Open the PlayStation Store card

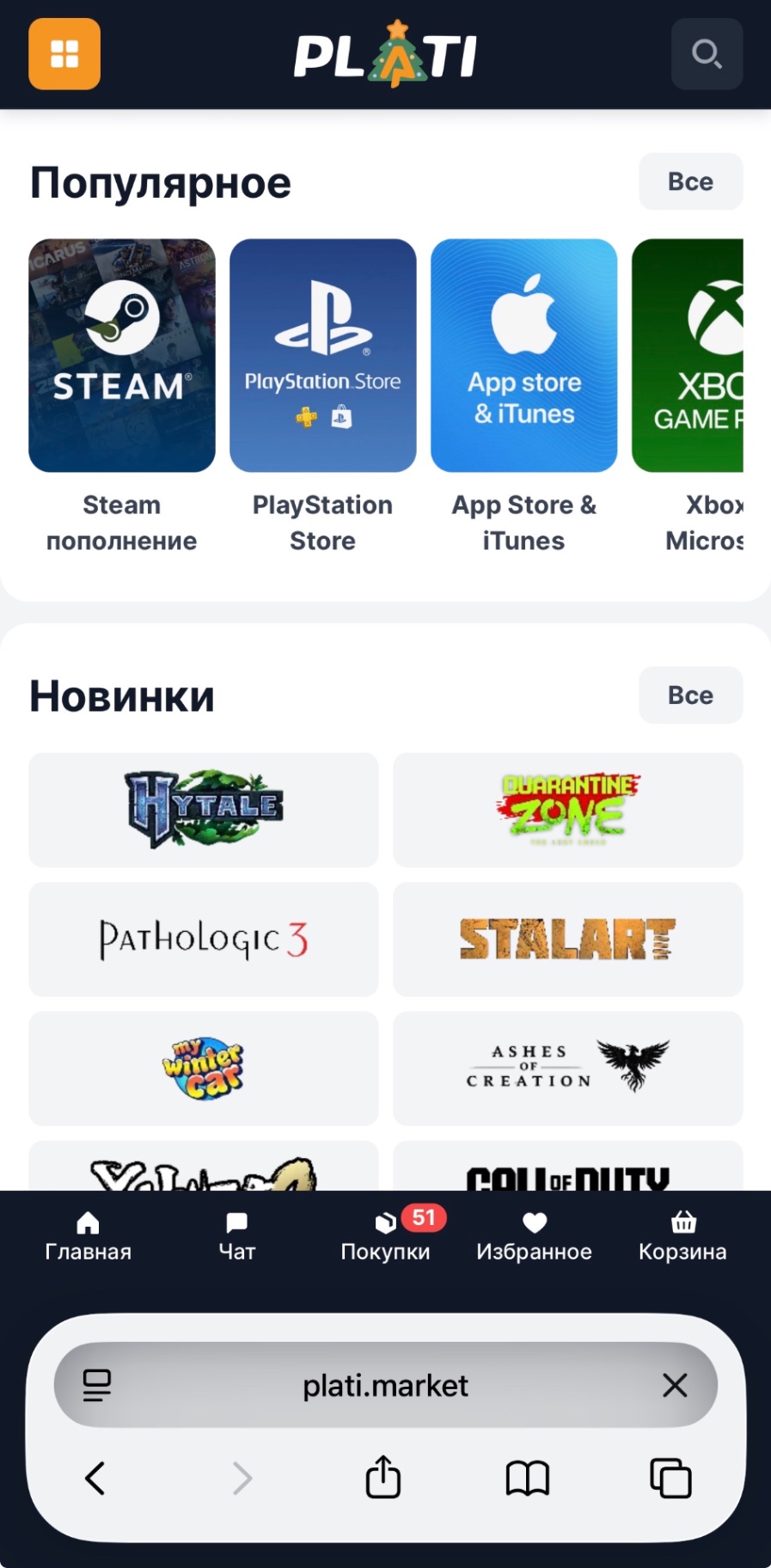(323, 356)
